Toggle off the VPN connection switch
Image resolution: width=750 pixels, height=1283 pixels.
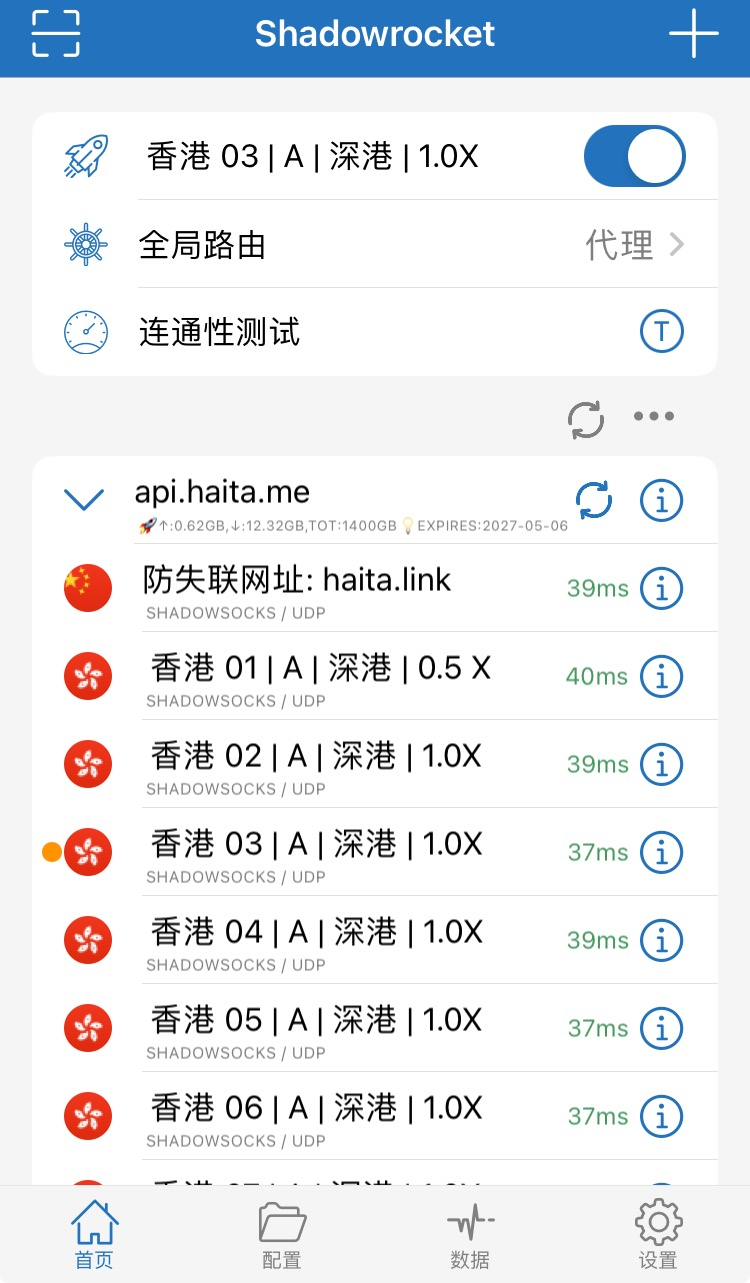tap(634, 156)
